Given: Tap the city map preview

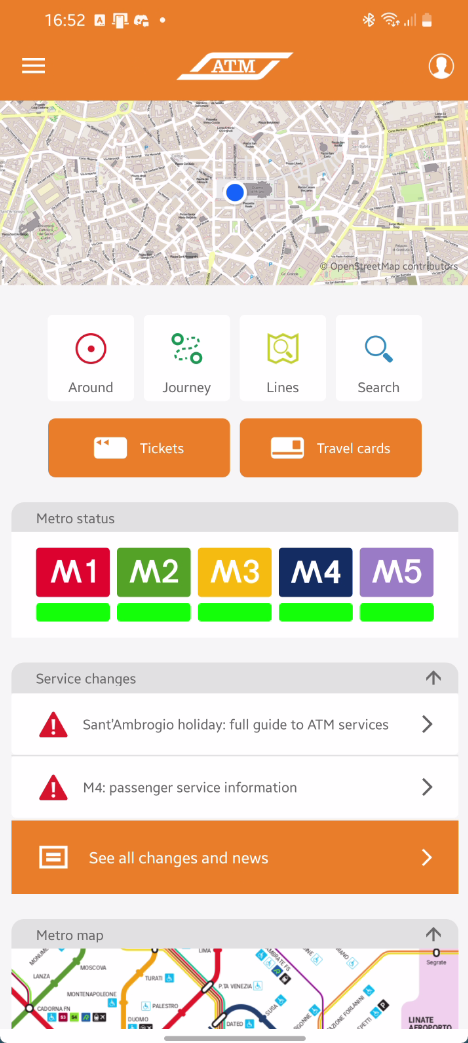Looking at the screenshot, I should (x=234, y=193).
